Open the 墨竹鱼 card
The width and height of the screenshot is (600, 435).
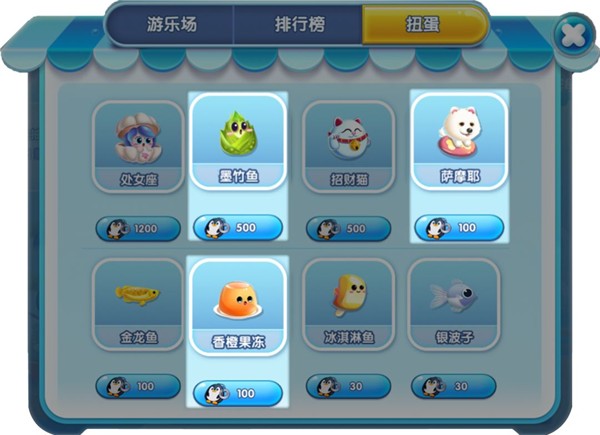(238, 146)
